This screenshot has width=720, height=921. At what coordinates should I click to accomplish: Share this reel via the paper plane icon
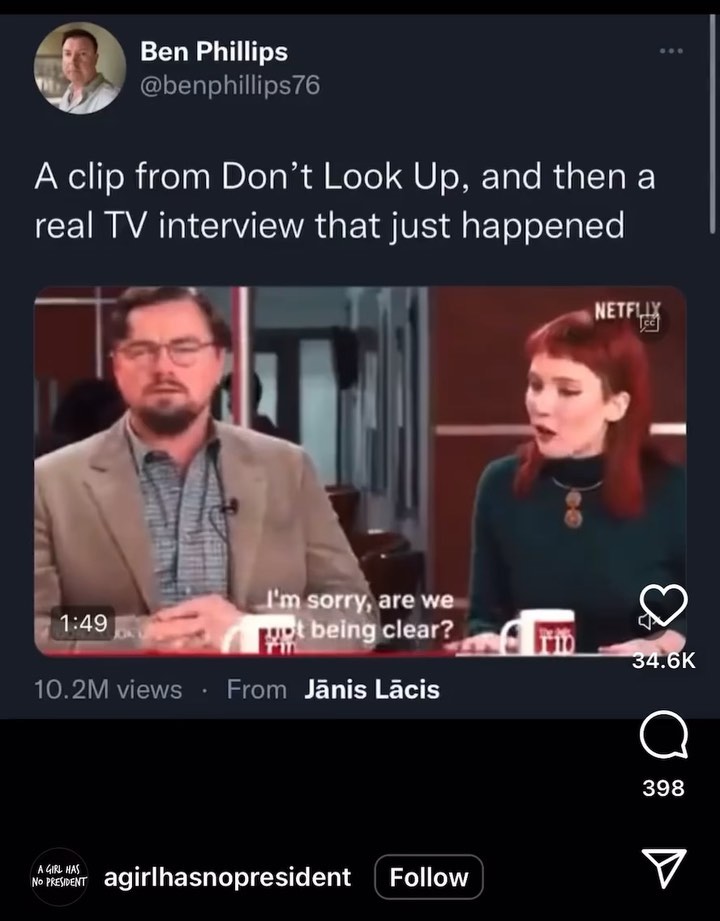click(664, 867)
